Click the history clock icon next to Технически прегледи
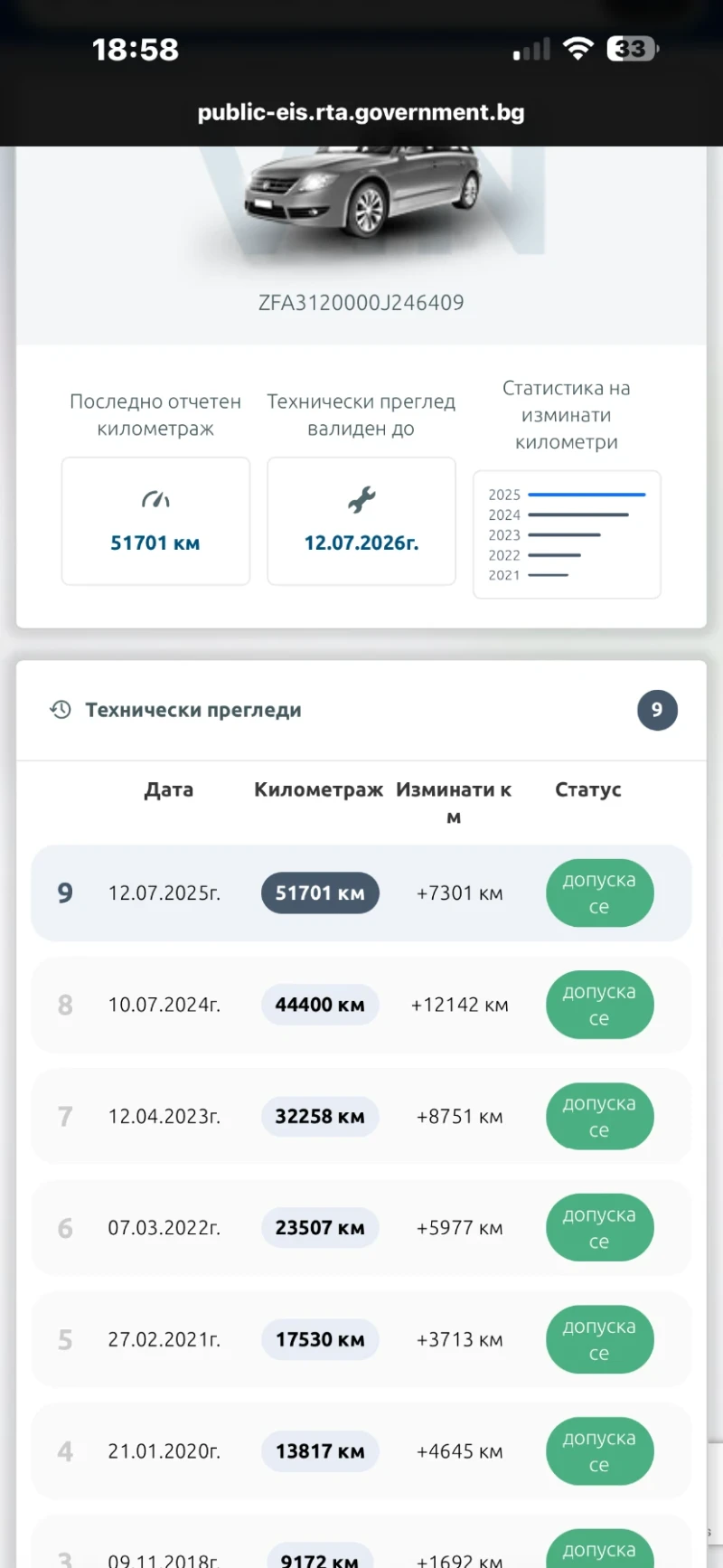This screenshot has width=723, height=1568. tap(60, 710)
